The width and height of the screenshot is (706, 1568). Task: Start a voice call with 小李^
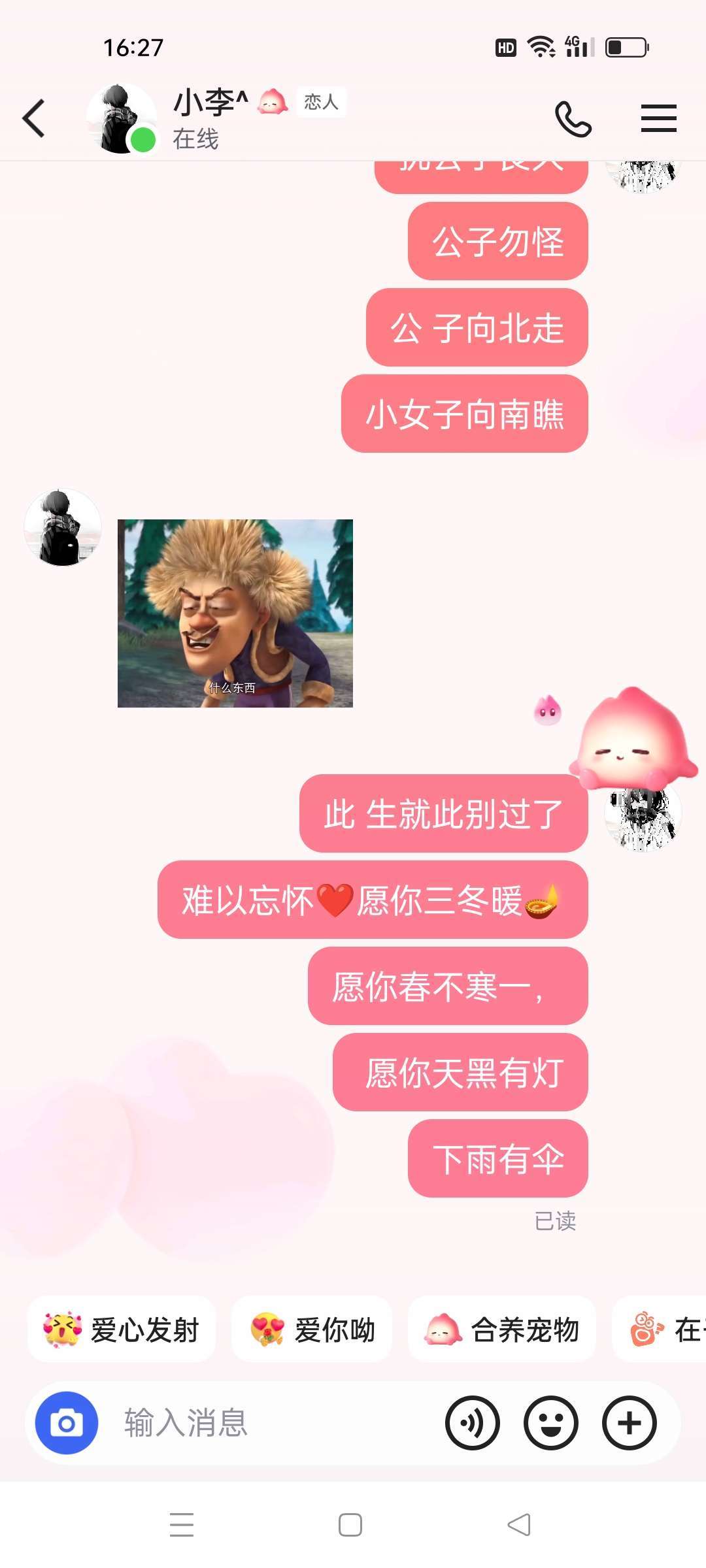click(x=573, y=119)
